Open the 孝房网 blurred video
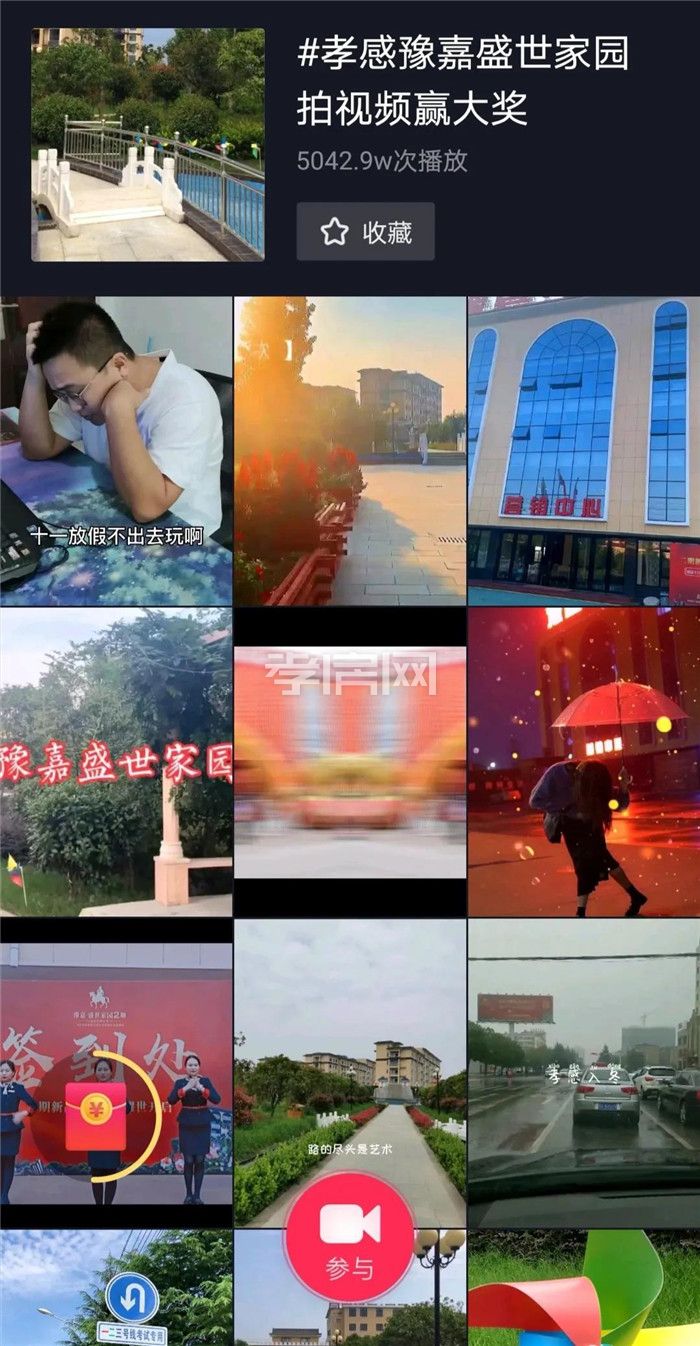Image resolution: width=700 pixels, height=1346 pixels. pyautogui.click(x=350, y=762)
